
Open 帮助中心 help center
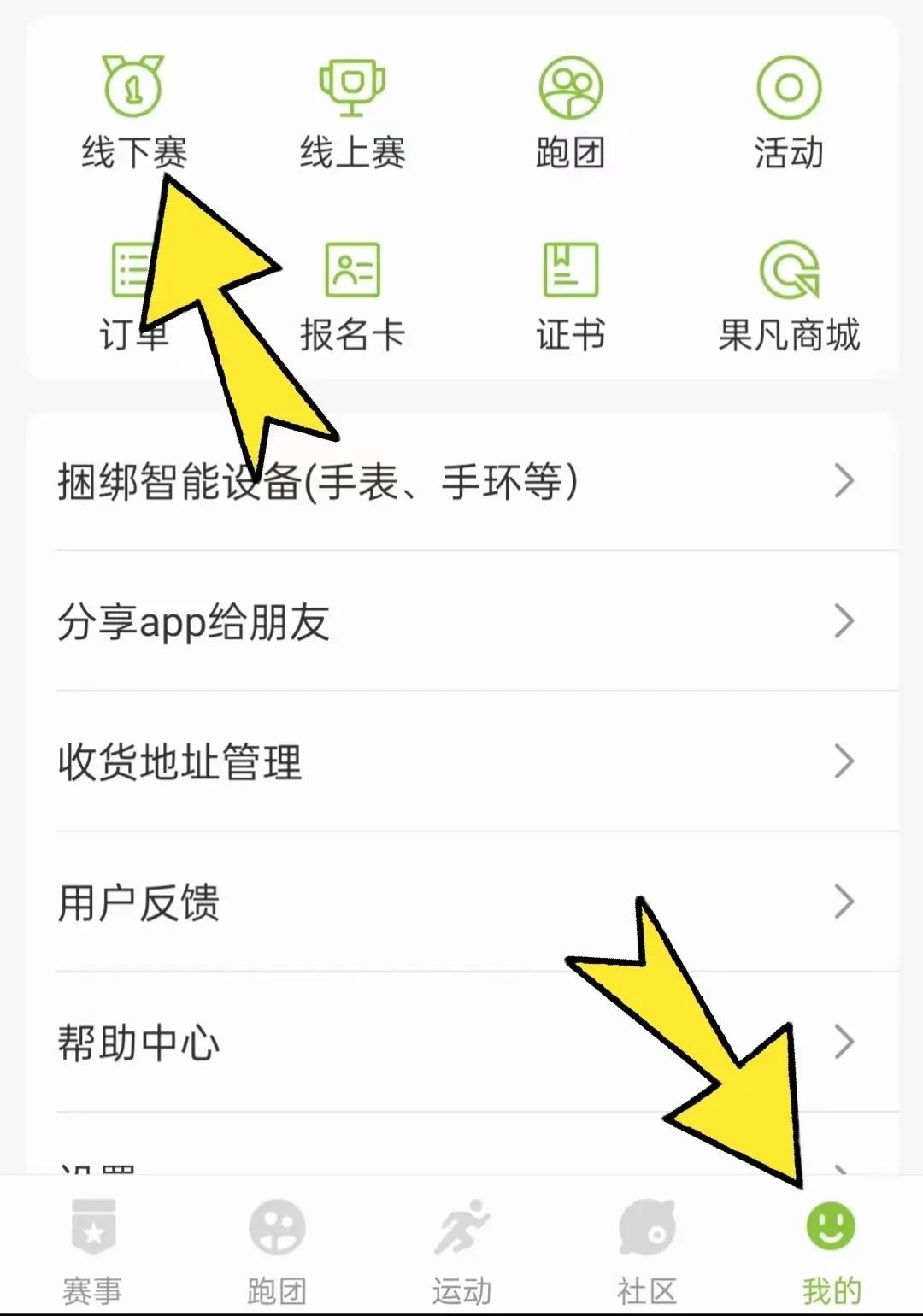(461, 1042)
